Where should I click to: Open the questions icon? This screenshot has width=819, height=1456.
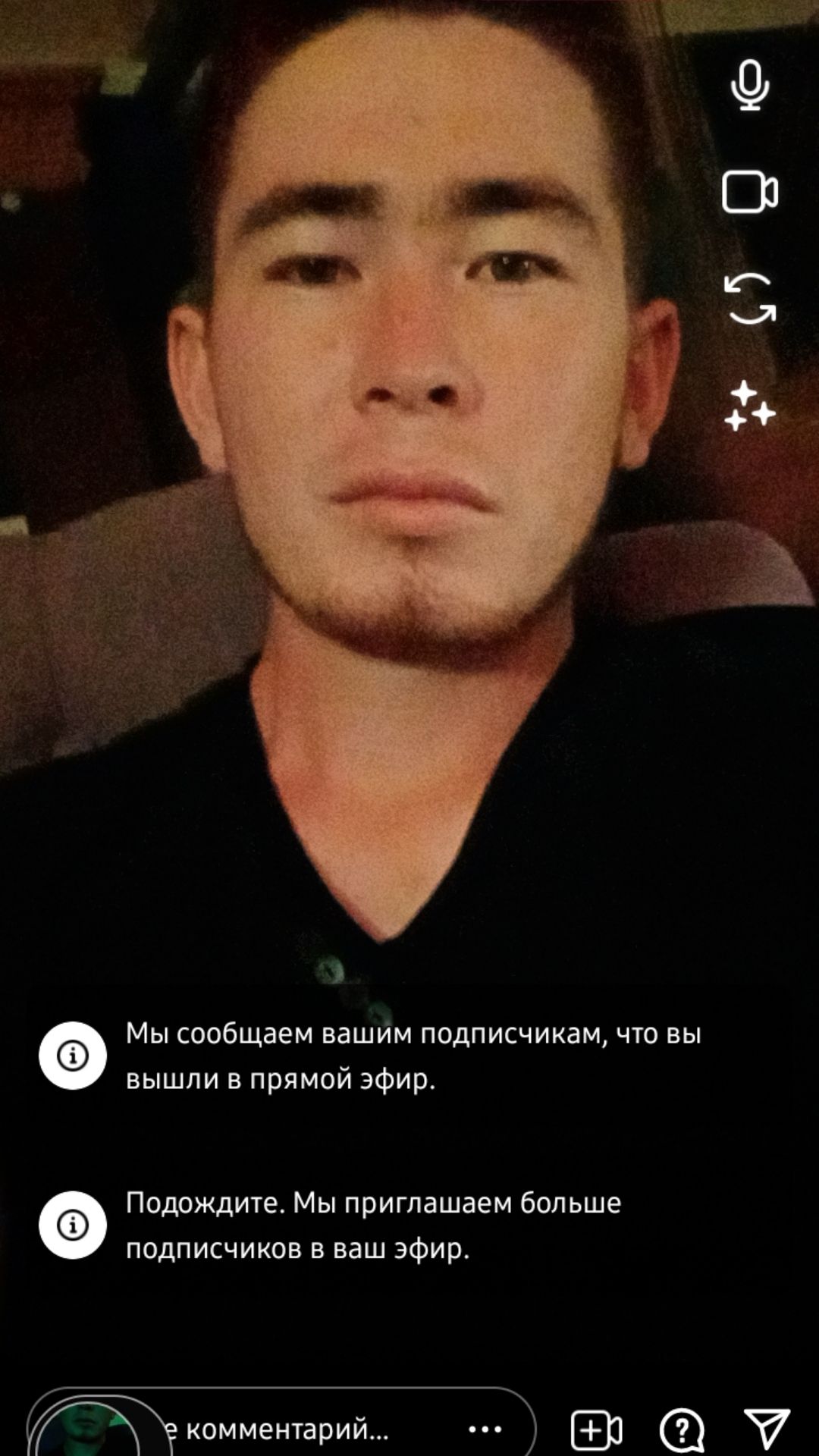(x=682, y=1430)
